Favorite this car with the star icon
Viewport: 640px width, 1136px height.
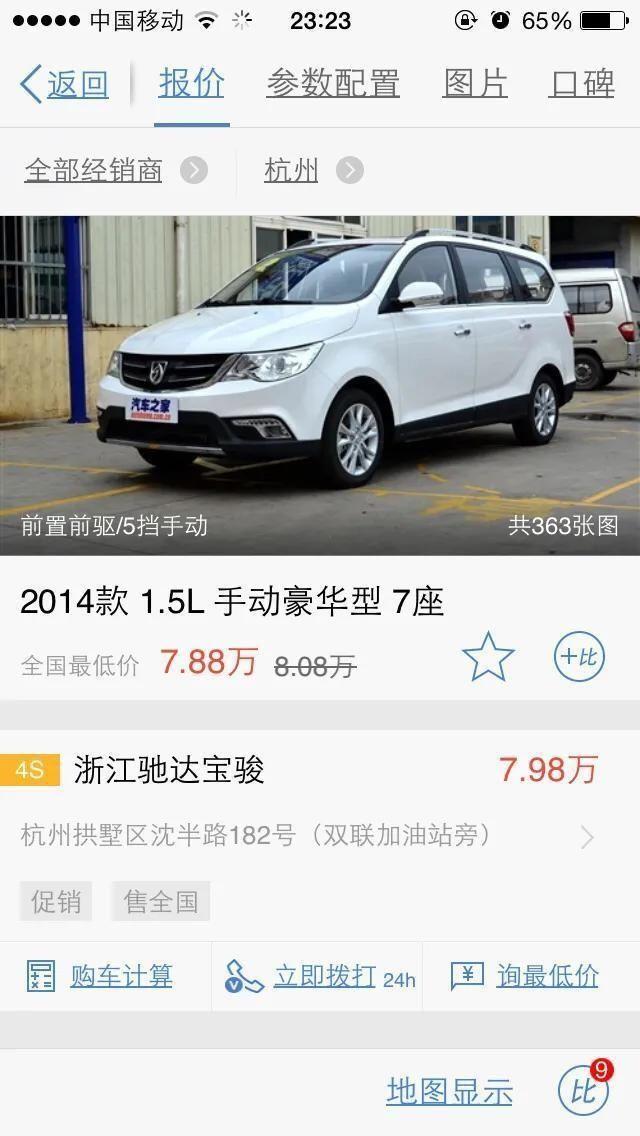pos(488,658)
